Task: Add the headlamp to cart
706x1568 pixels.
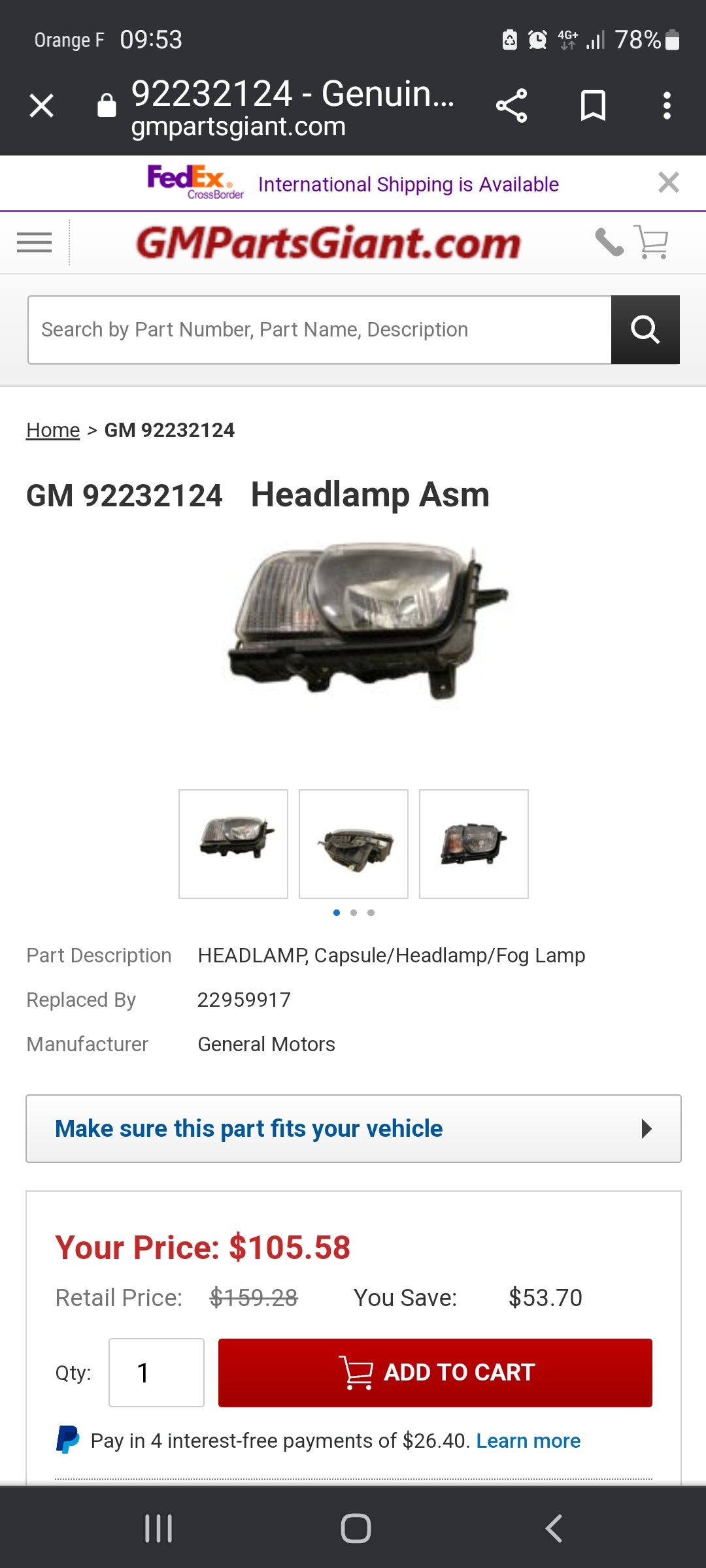Action: tap(435, 1373)
